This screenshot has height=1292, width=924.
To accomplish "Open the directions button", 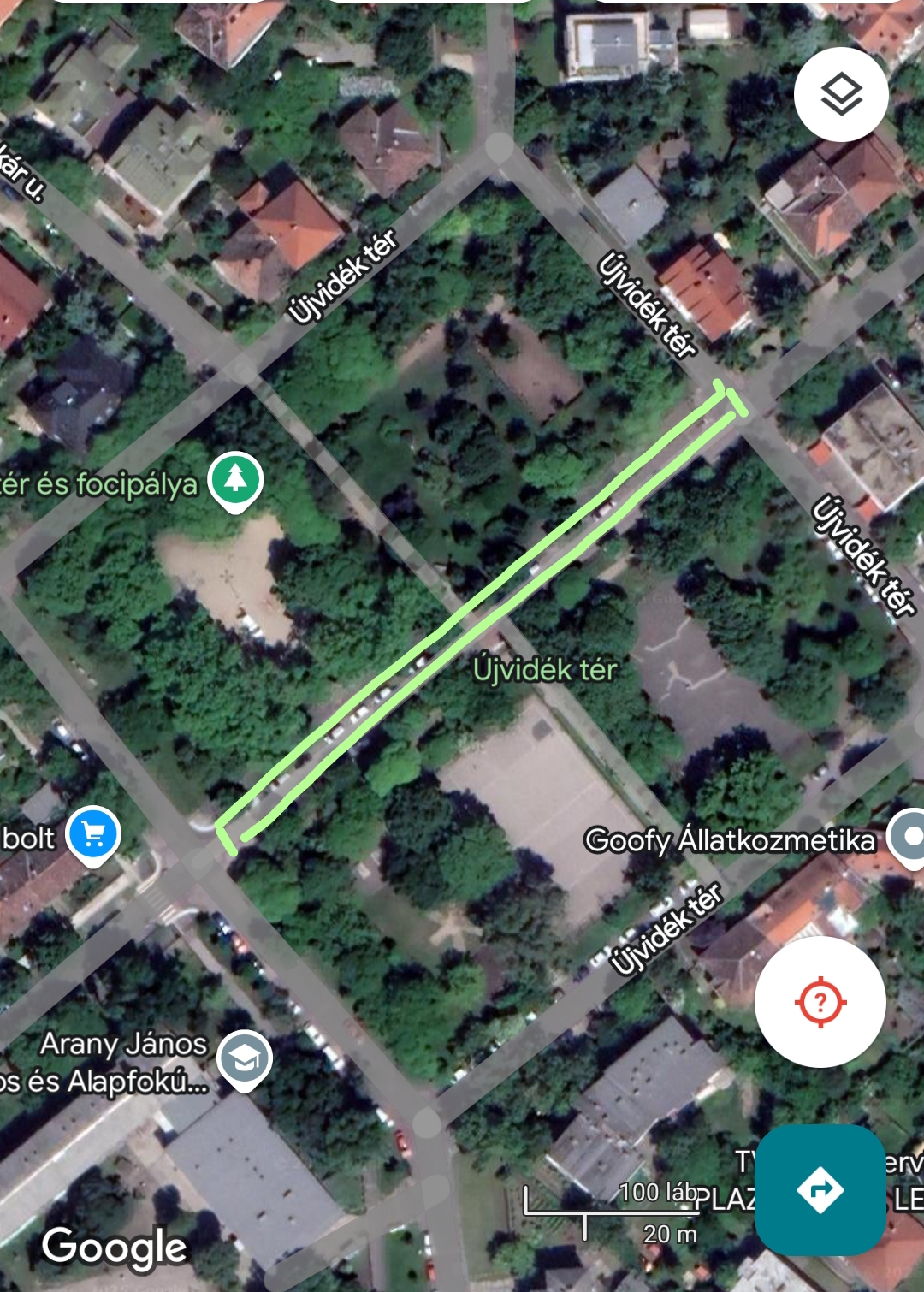I will tap(820, 1189).
